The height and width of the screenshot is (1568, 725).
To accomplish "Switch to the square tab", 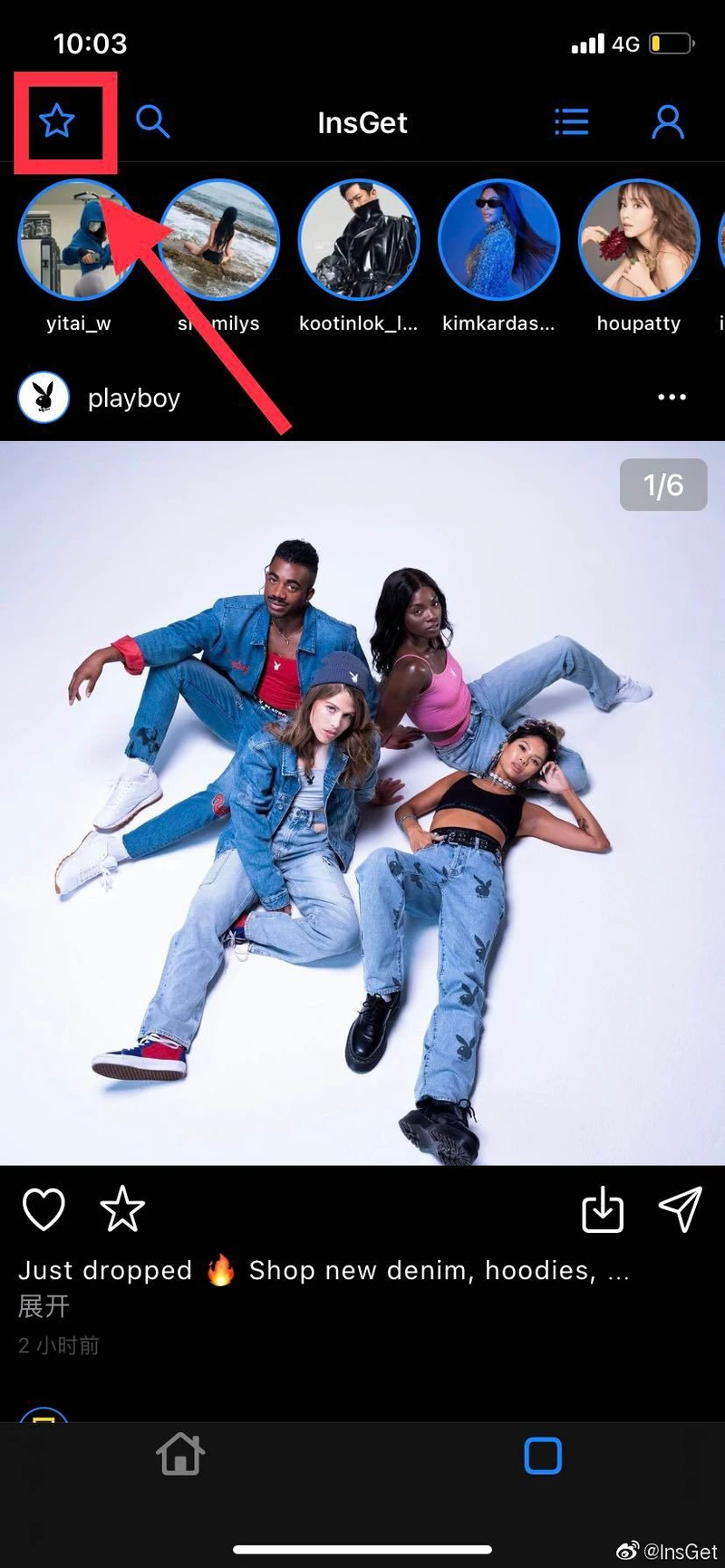I will pyautogui.click(x=543, y=1456).
